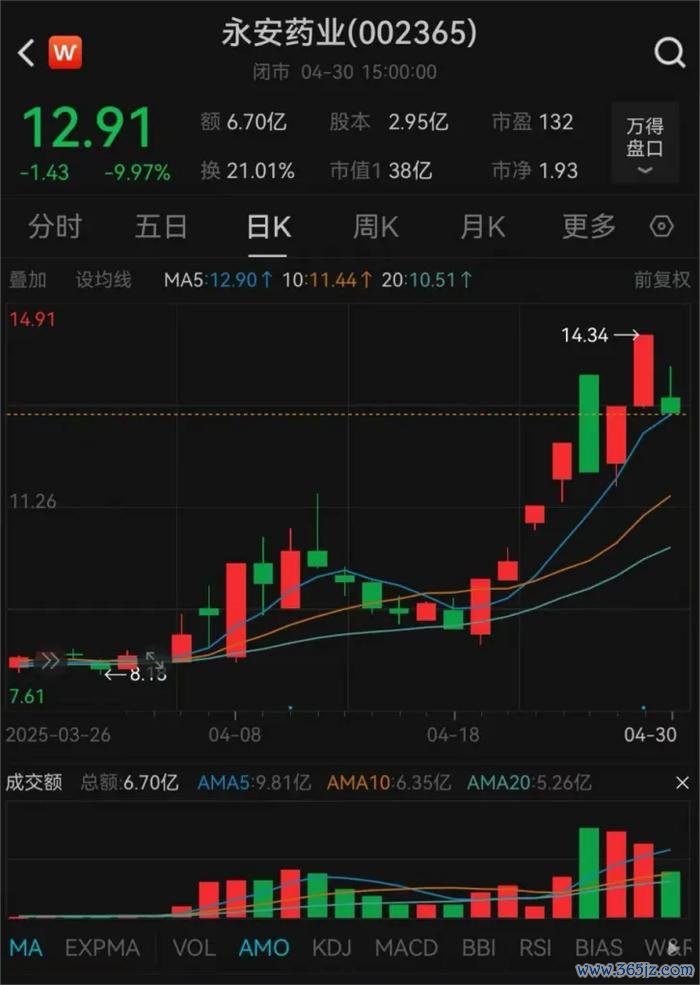Tap 叠加 to overlay another stock

[x=28, y=280]
